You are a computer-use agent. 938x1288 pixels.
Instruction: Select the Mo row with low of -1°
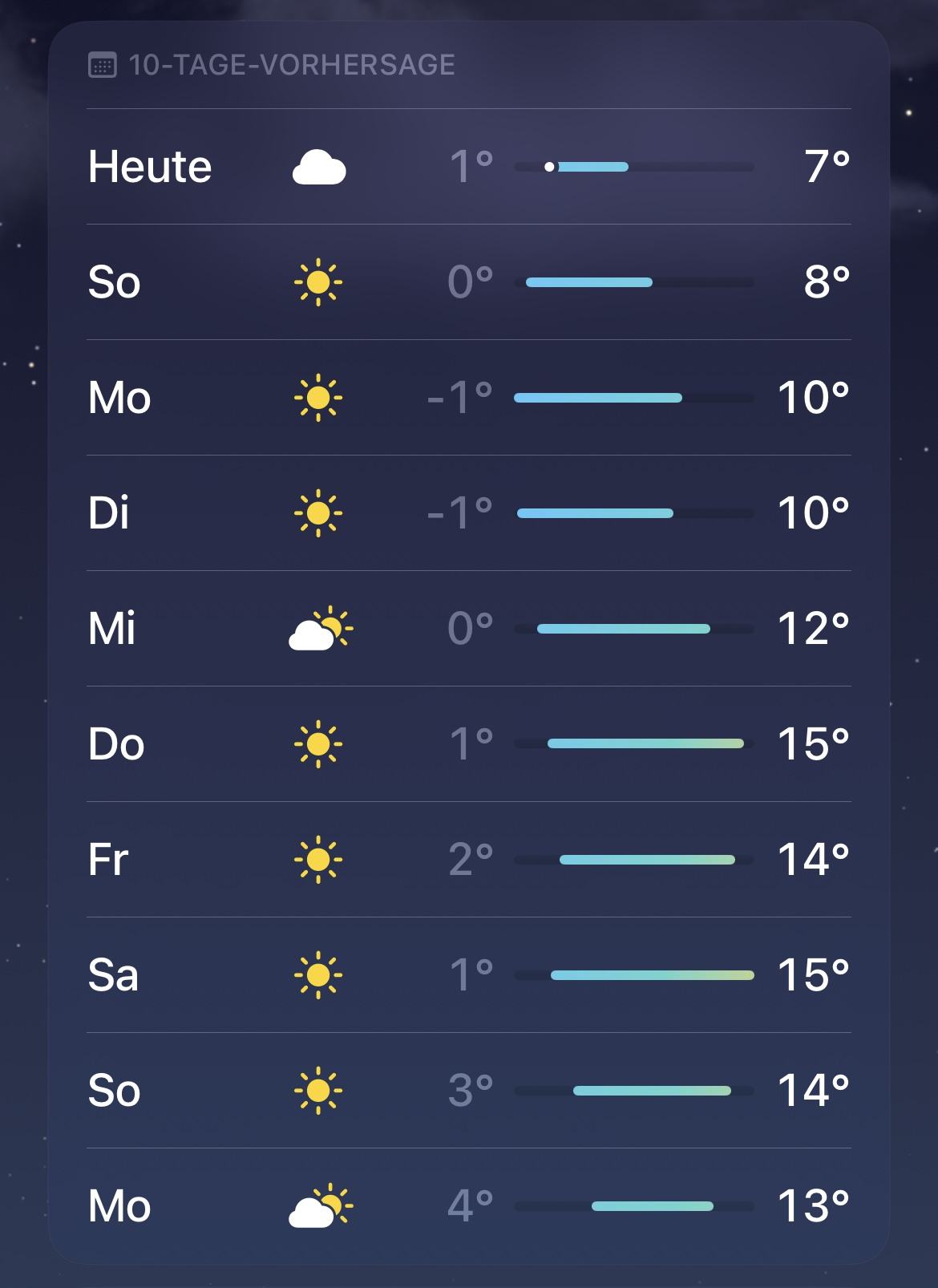[x=469, y=398]
